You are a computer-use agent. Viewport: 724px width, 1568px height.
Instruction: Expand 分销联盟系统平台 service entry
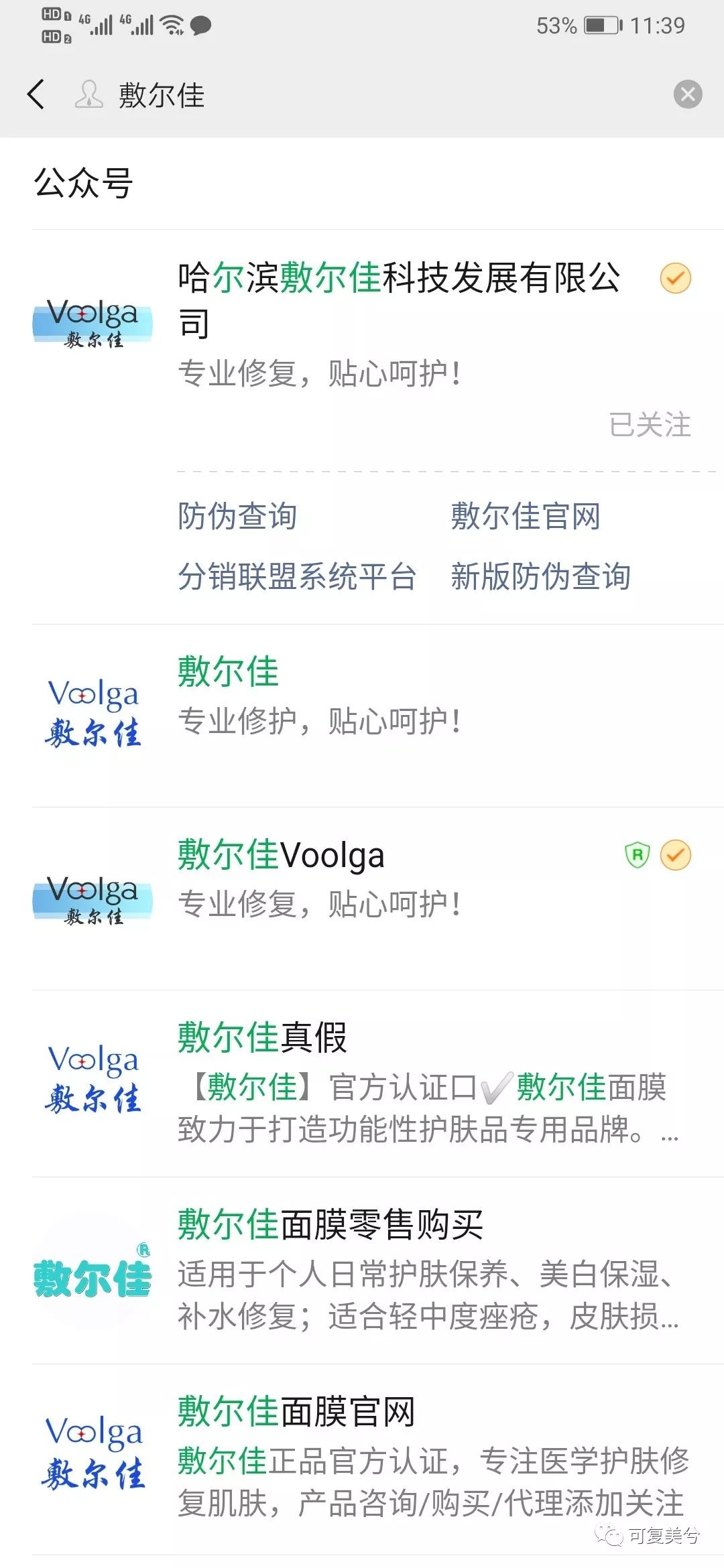coord(298,575)
